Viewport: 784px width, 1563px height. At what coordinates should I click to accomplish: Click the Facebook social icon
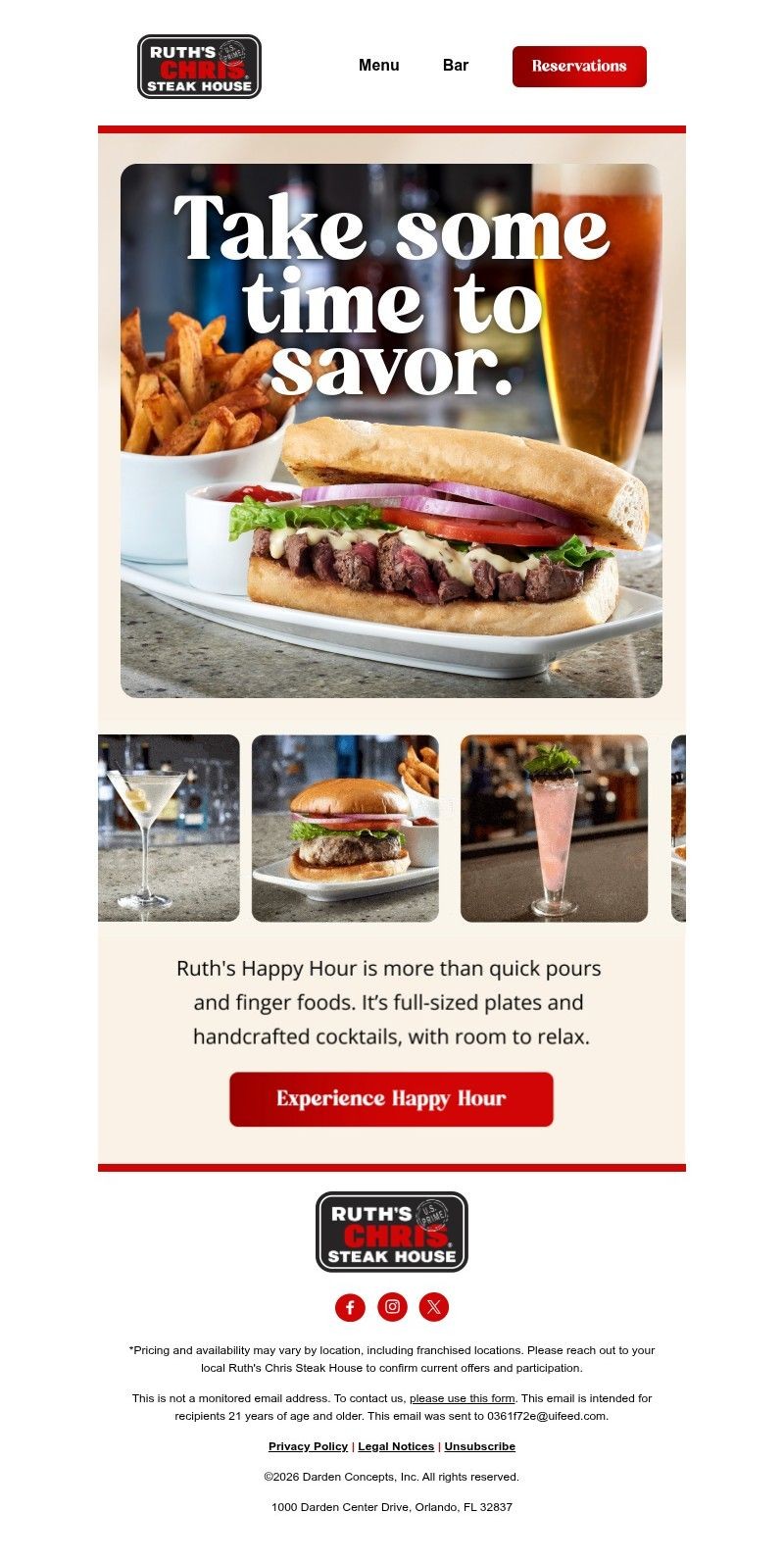tap(350, 1306)
